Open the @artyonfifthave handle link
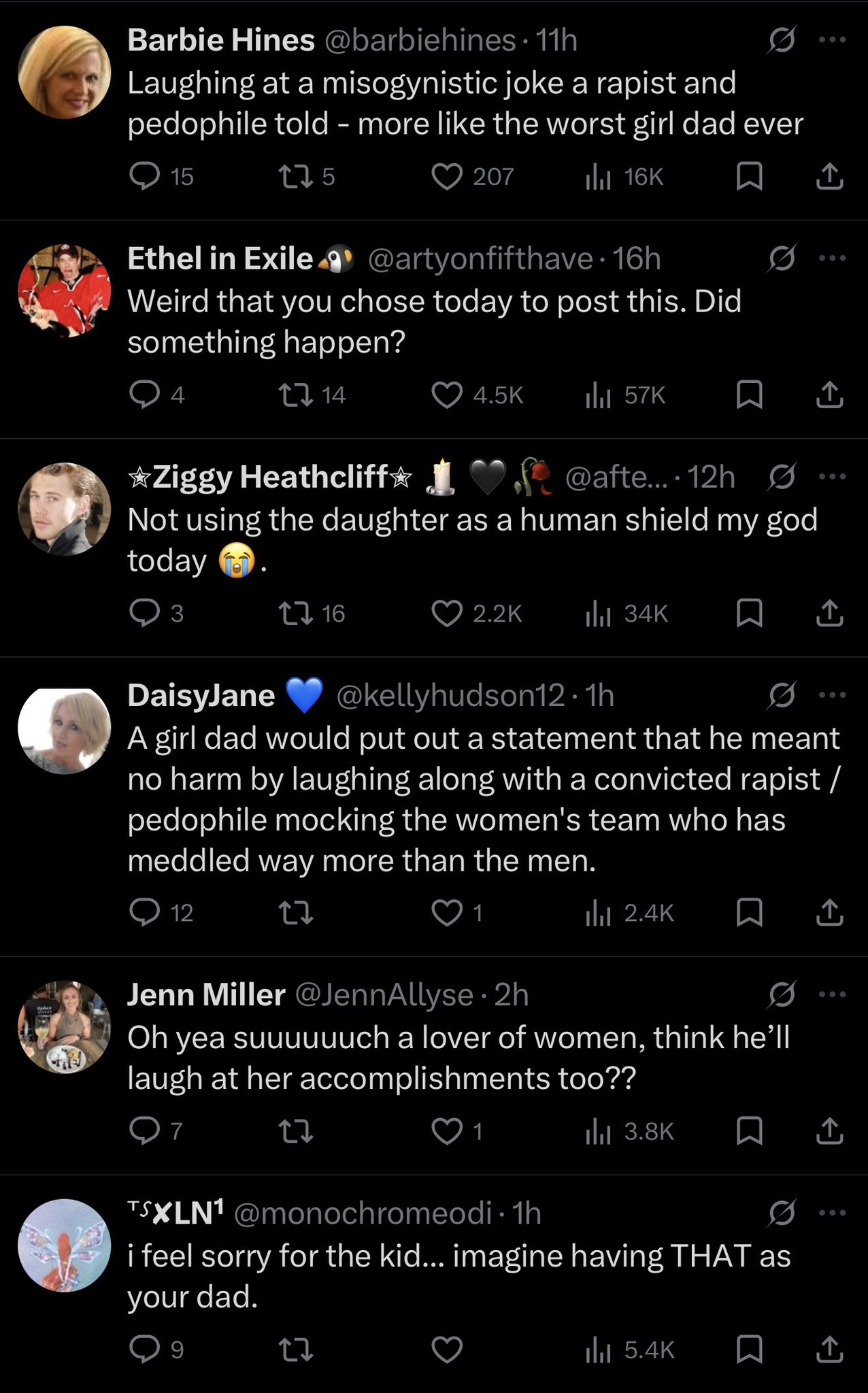This screenshot has height=1393, width=868. click(480, 259)
